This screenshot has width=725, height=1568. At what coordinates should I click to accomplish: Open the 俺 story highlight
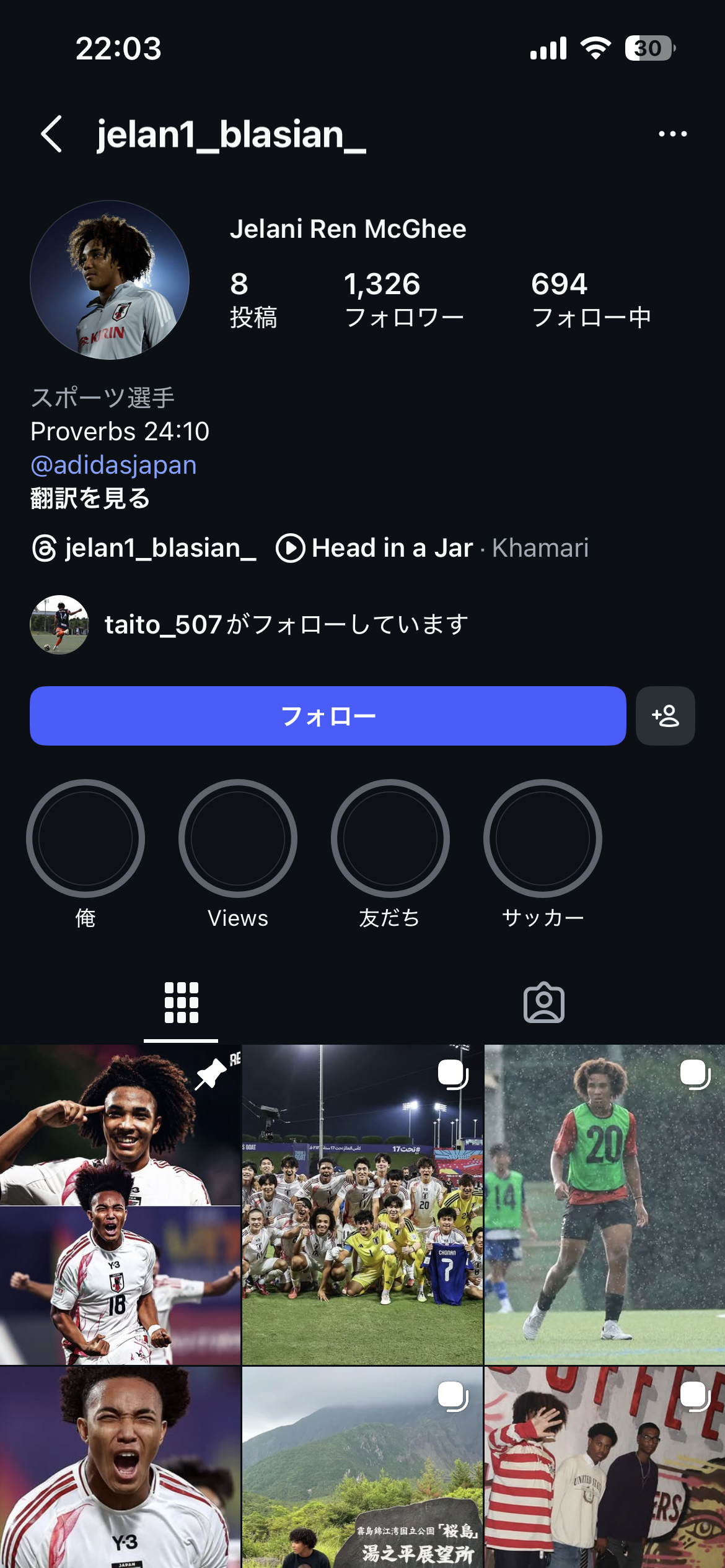[x=86, y=838]
